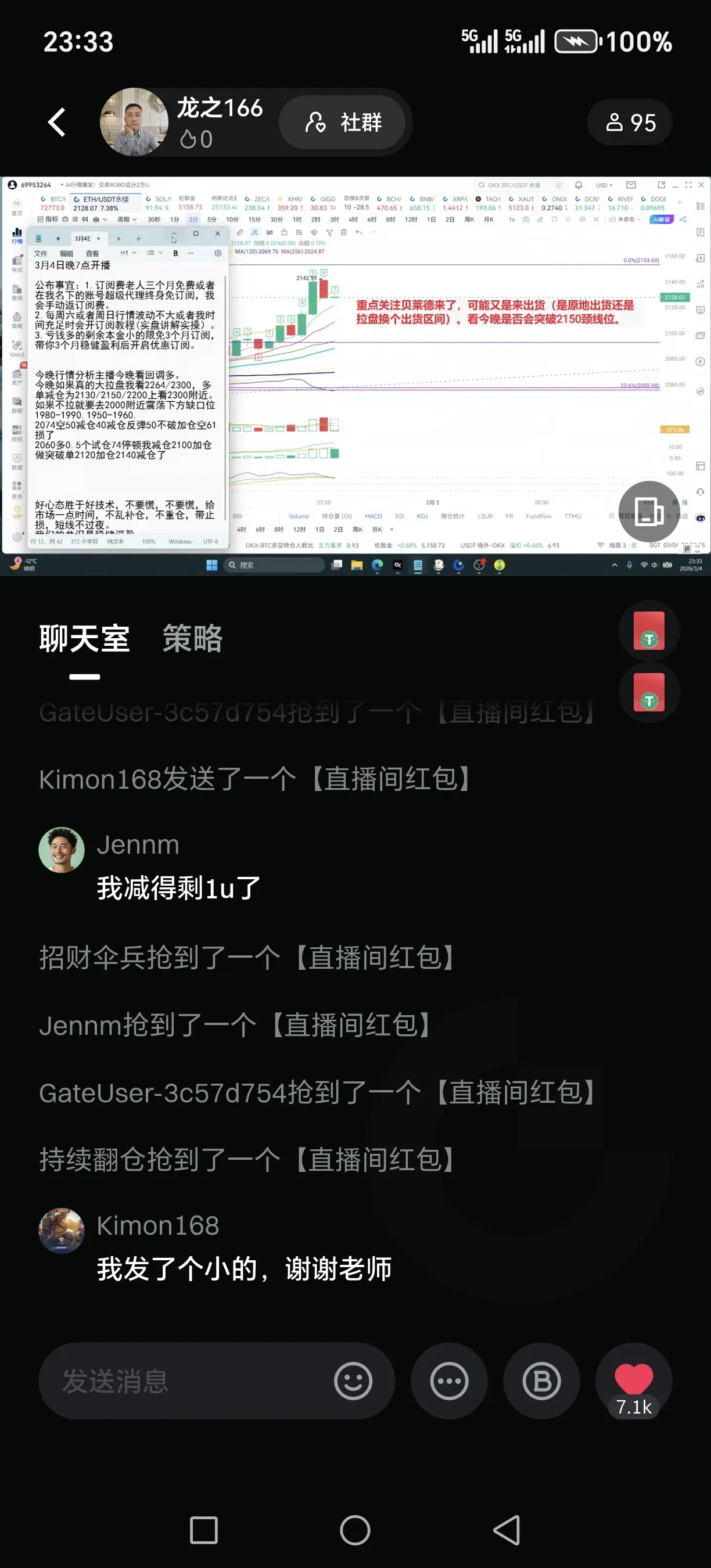Open the H1 heading style dropdown in Notepad
This screenshot has height=1568, width=711.
(127, 253)
